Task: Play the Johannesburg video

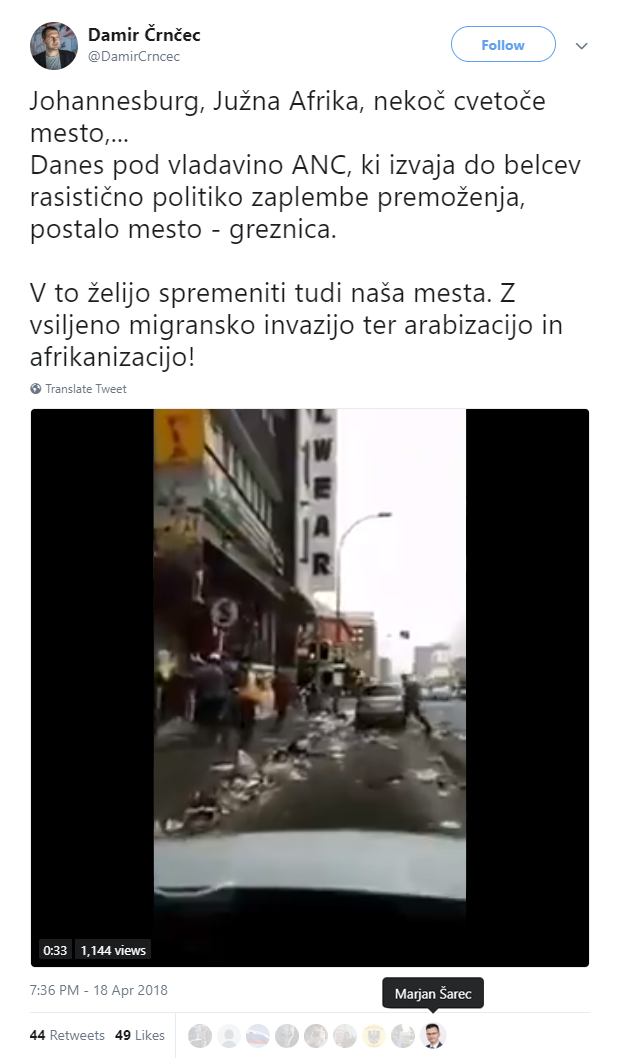Action: click(x=309, y=687)
